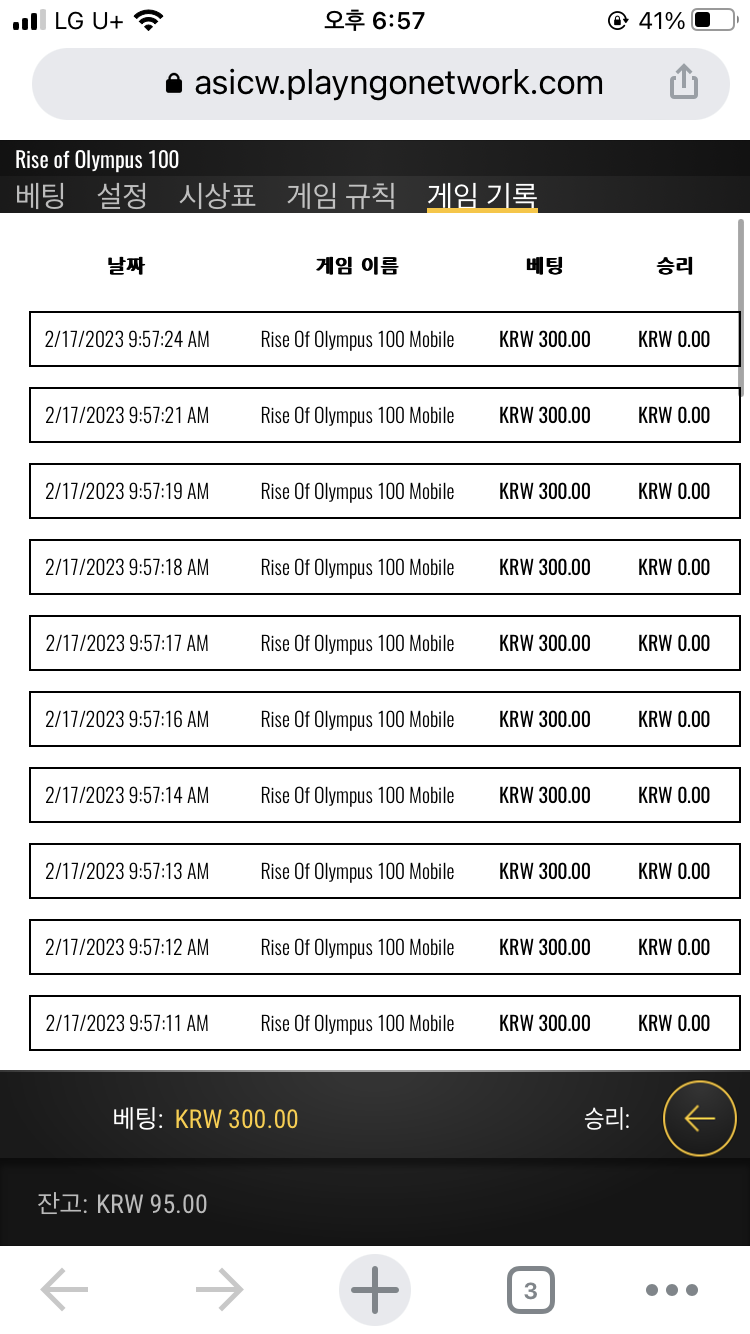Open the 설정 tab
This screenshot has width=750, height=1334.
tap(122, 195)
